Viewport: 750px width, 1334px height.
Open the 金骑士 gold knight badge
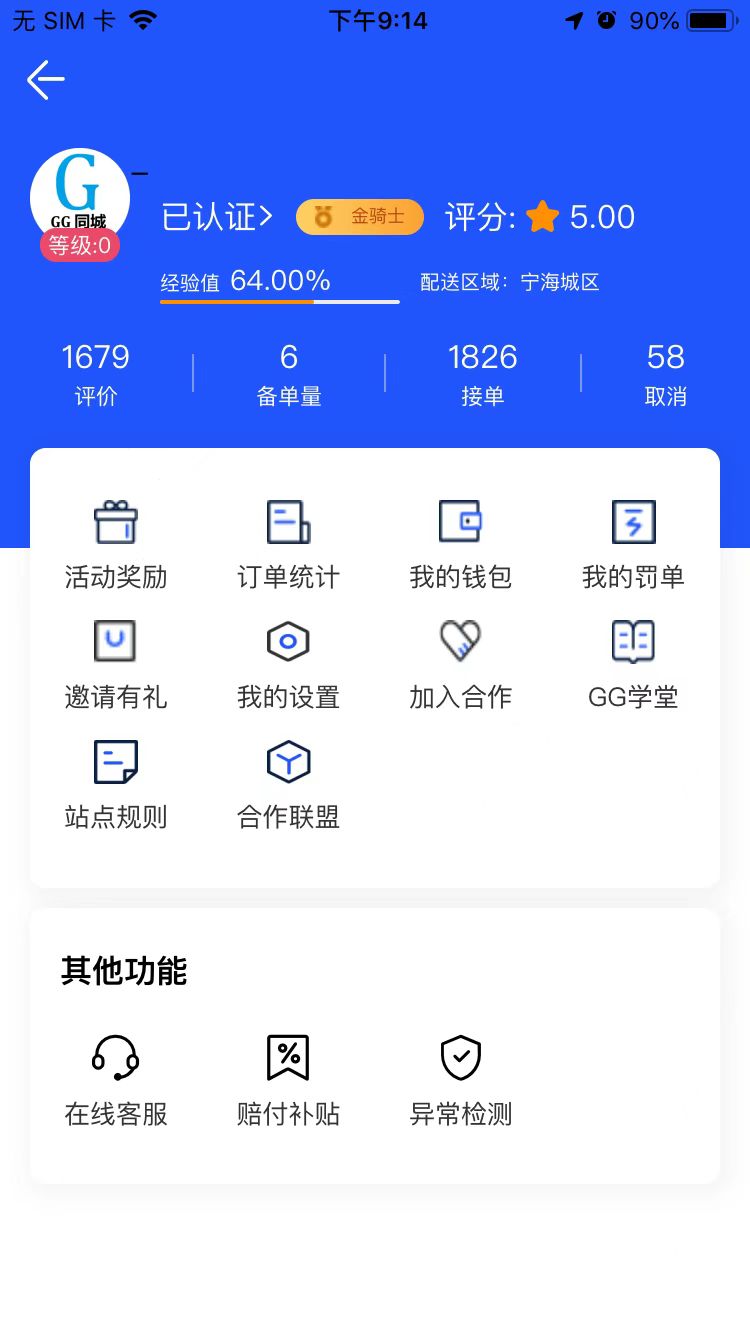(x=359, y=216)
